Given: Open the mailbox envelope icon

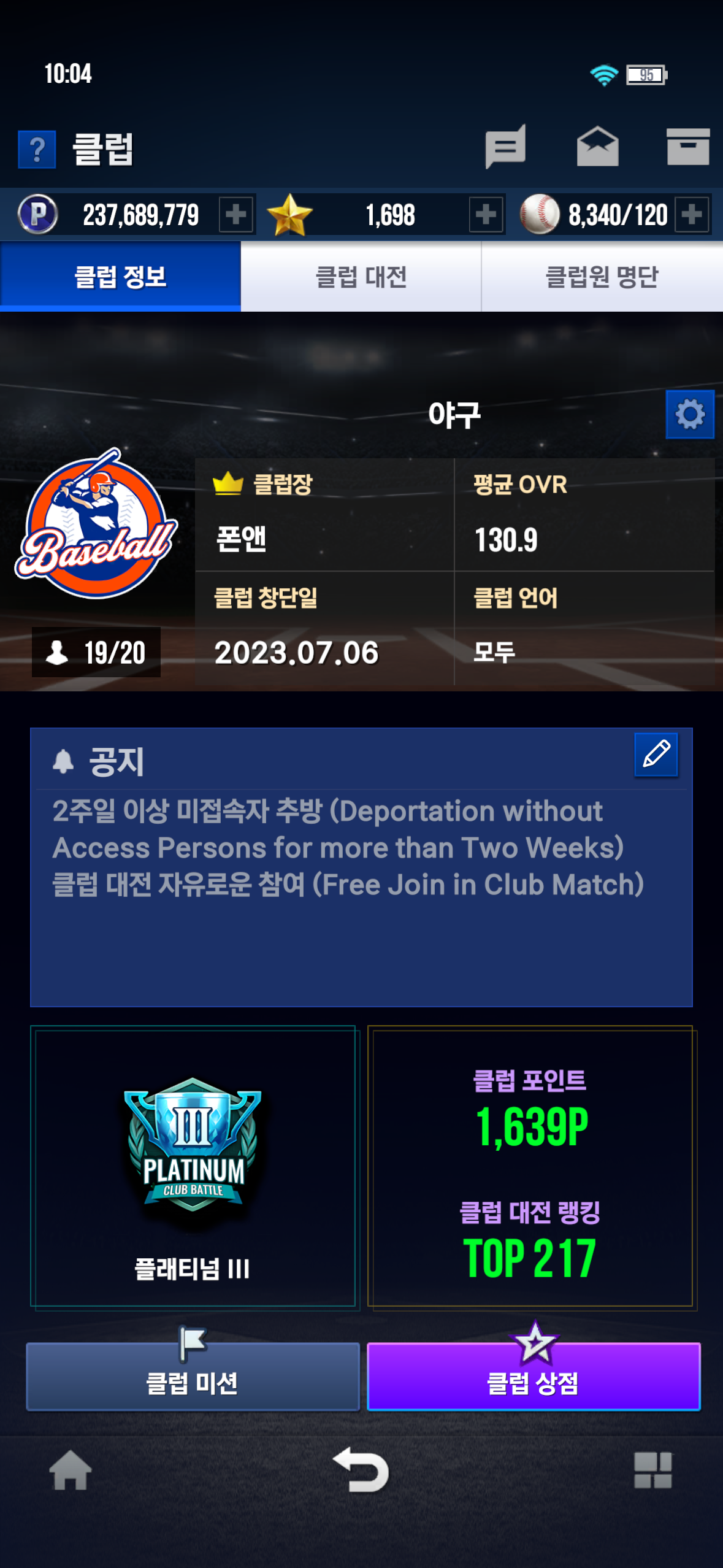Looking at the screenshot, I should 597,147.
